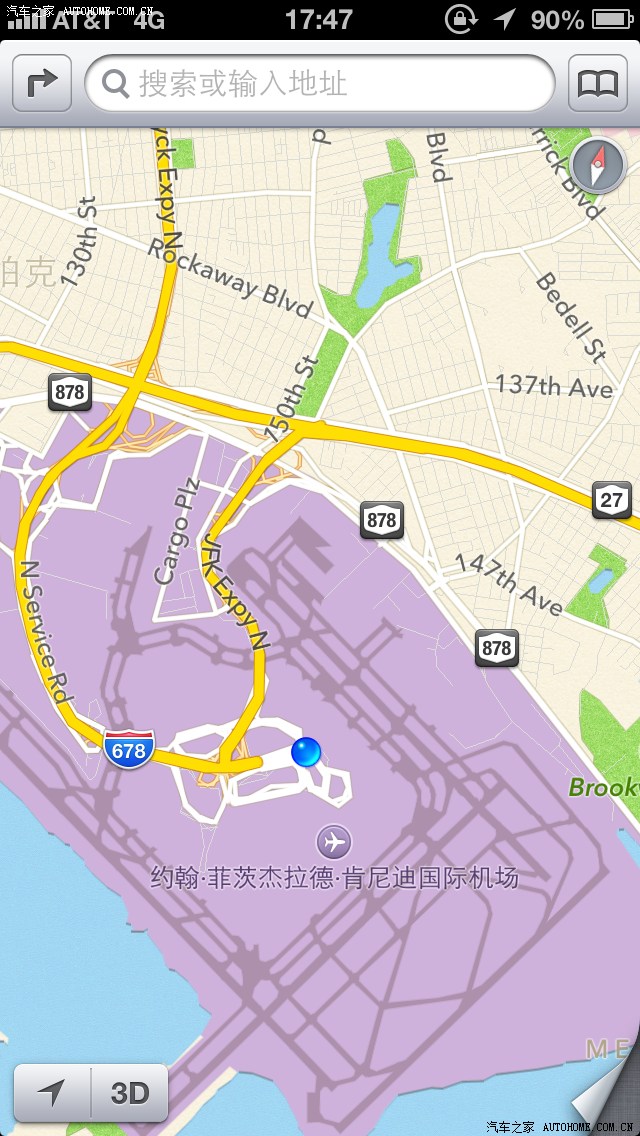Center map on current location arrow
640x1136 pixels.
point(52,1093)
